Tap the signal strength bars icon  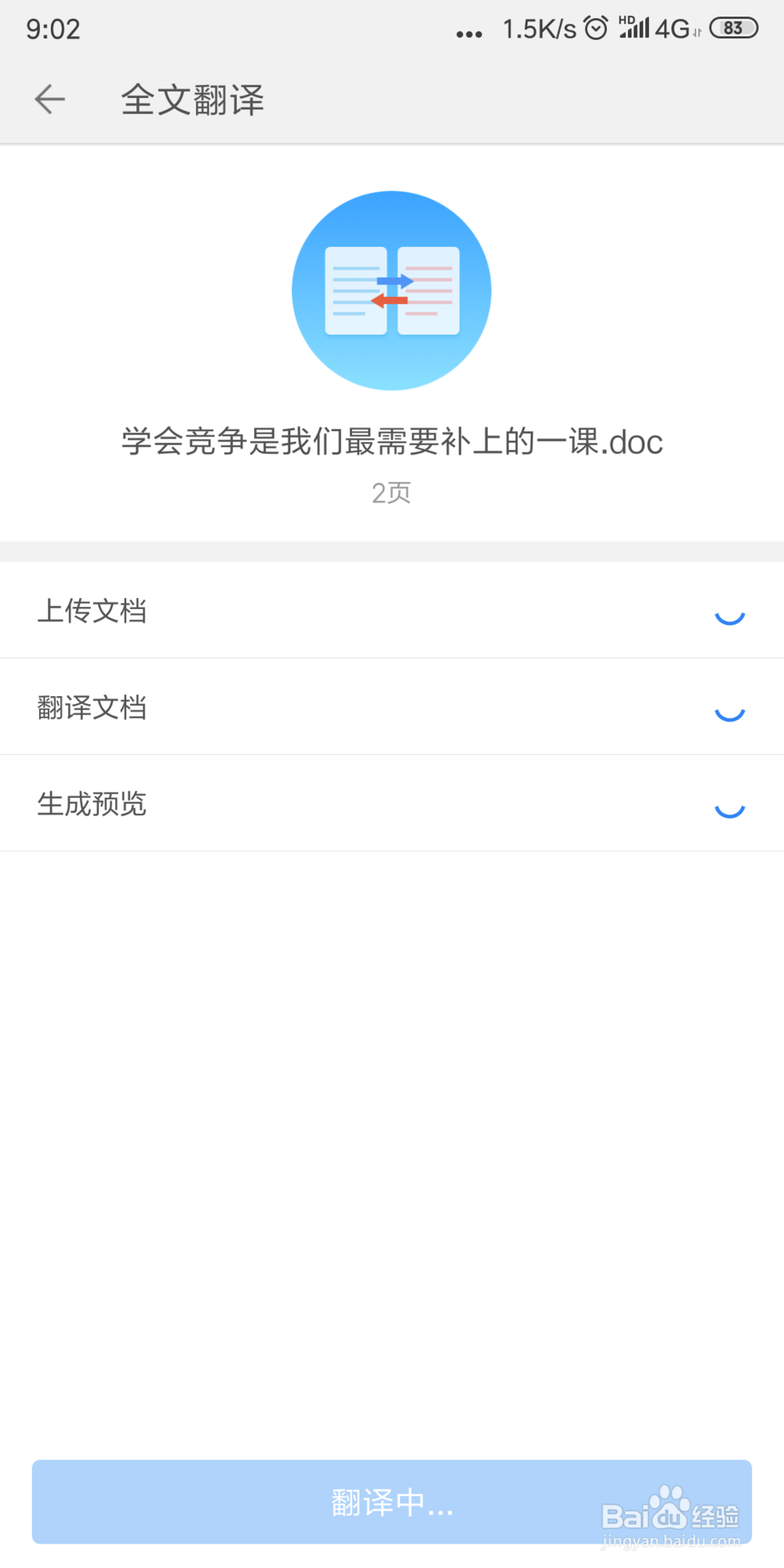pos(633,28)
